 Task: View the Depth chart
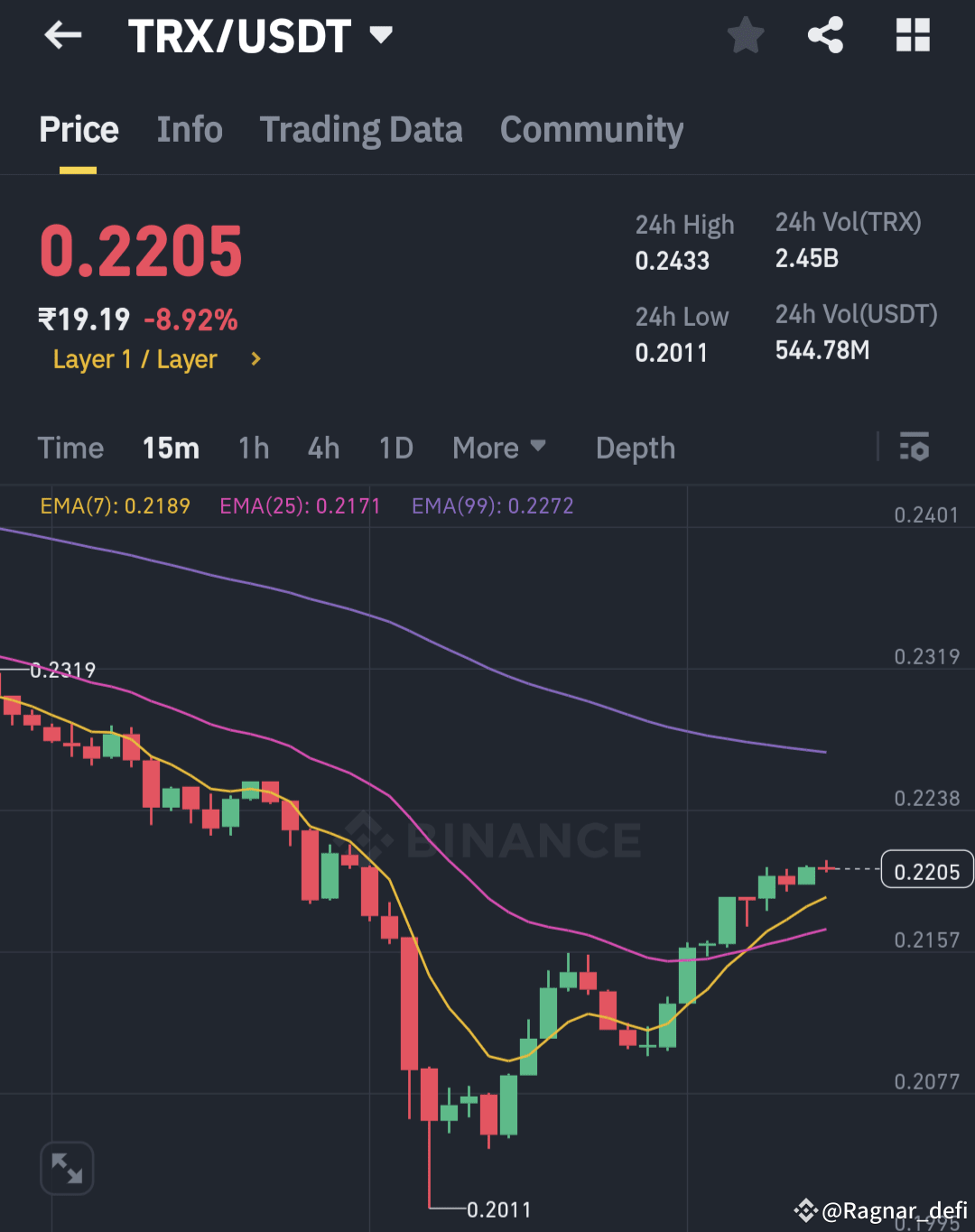click(635, 448)
